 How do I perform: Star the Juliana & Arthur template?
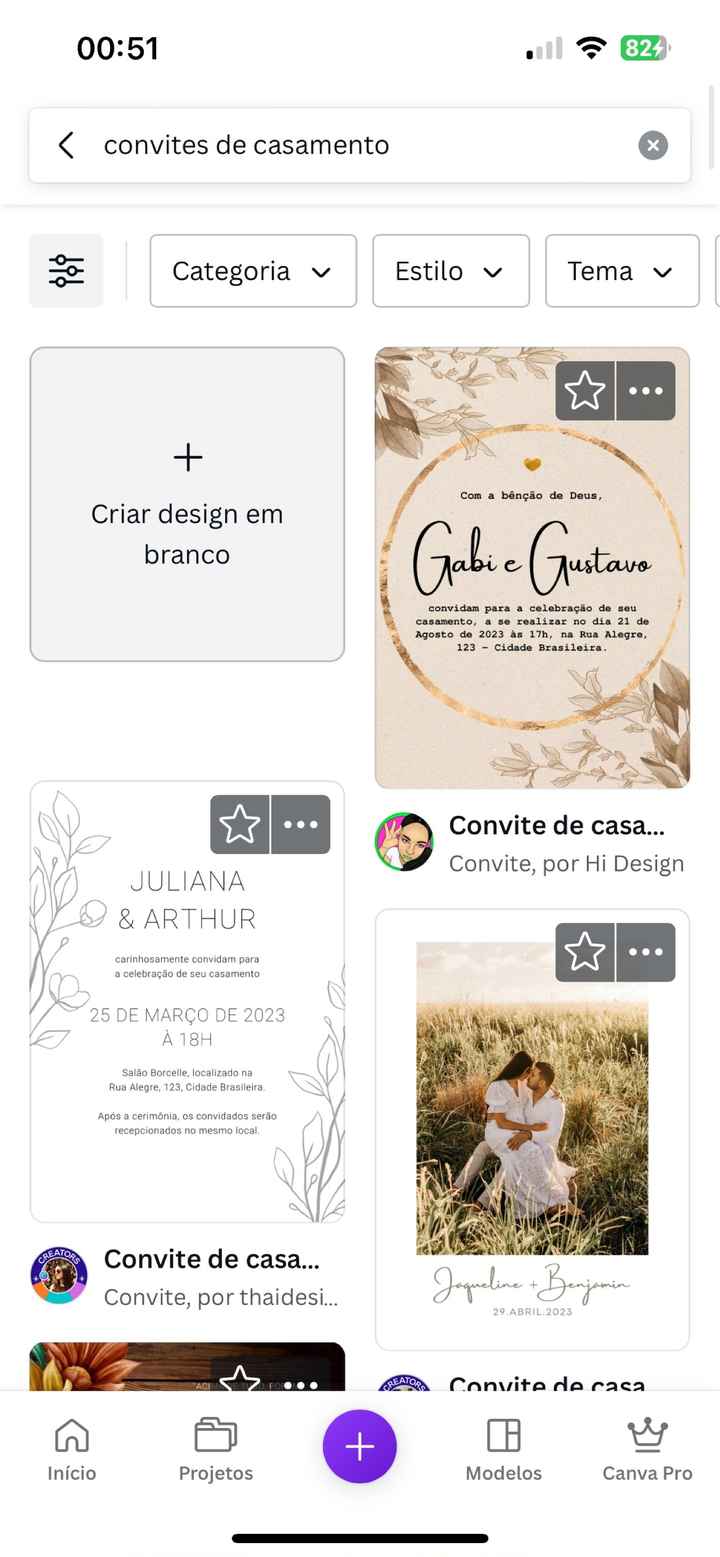click(x=240, y=825)
